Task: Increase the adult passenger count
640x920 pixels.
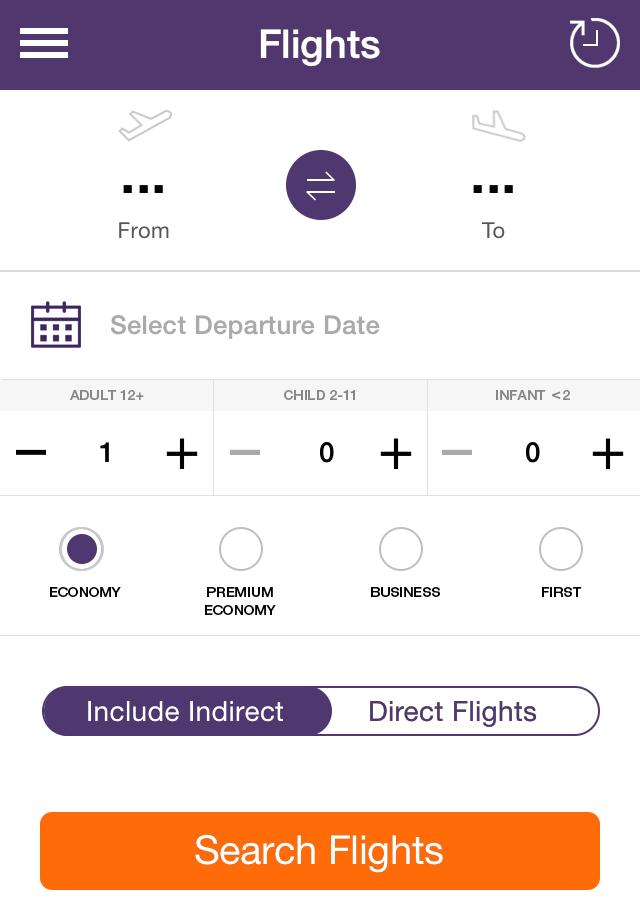Action: coord(182,454)
